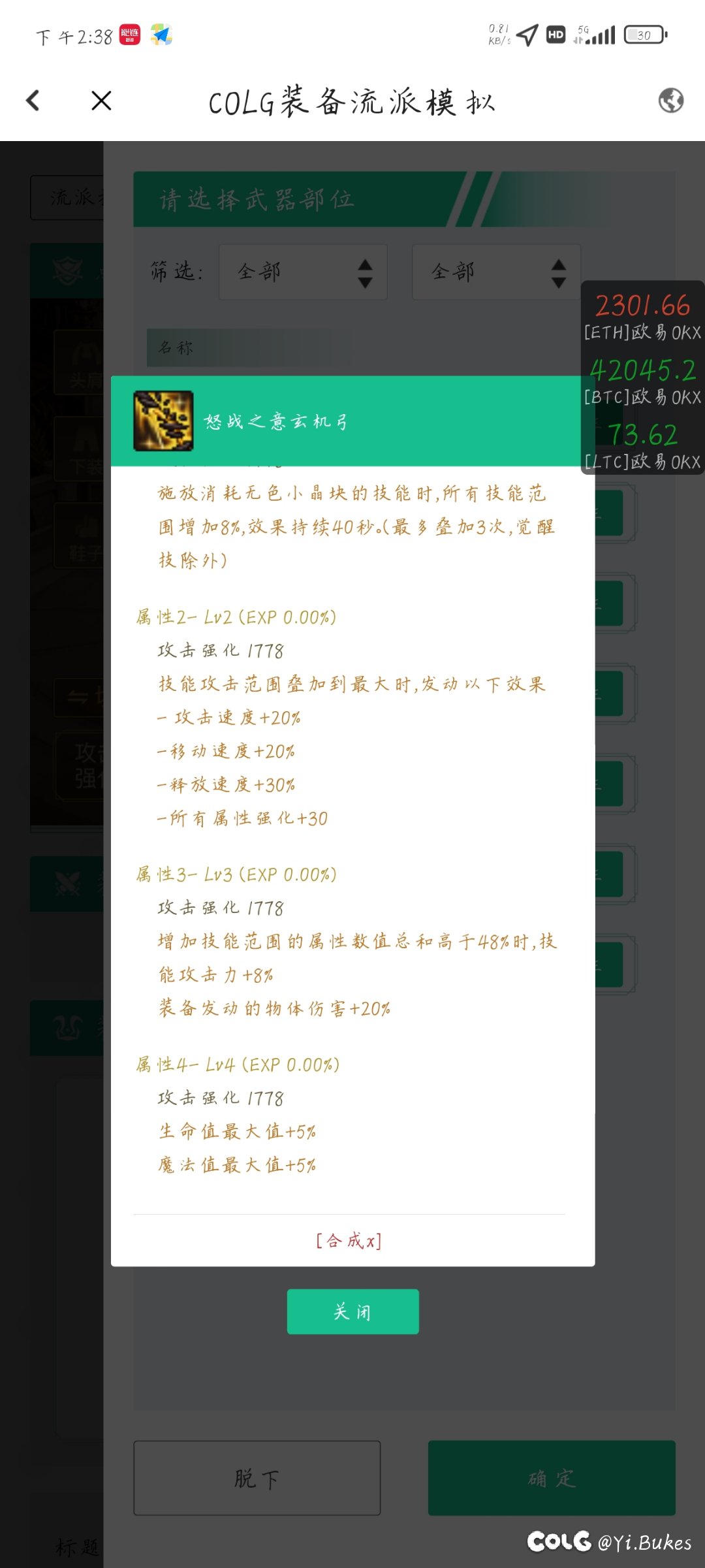Close the web page with the X icon

pyautogui.click(x=101, y=101)
